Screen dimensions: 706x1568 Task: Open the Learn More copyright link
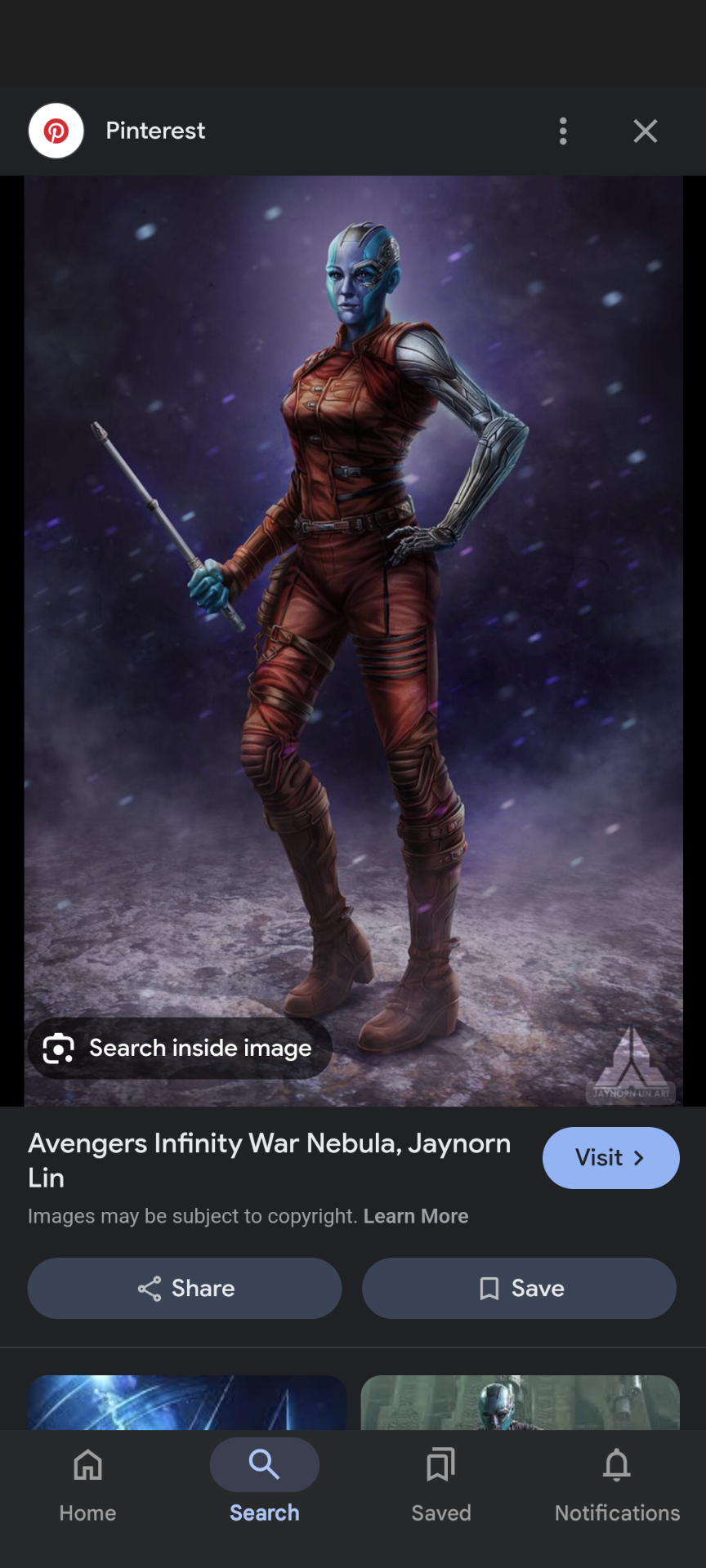coord(415,1216)
